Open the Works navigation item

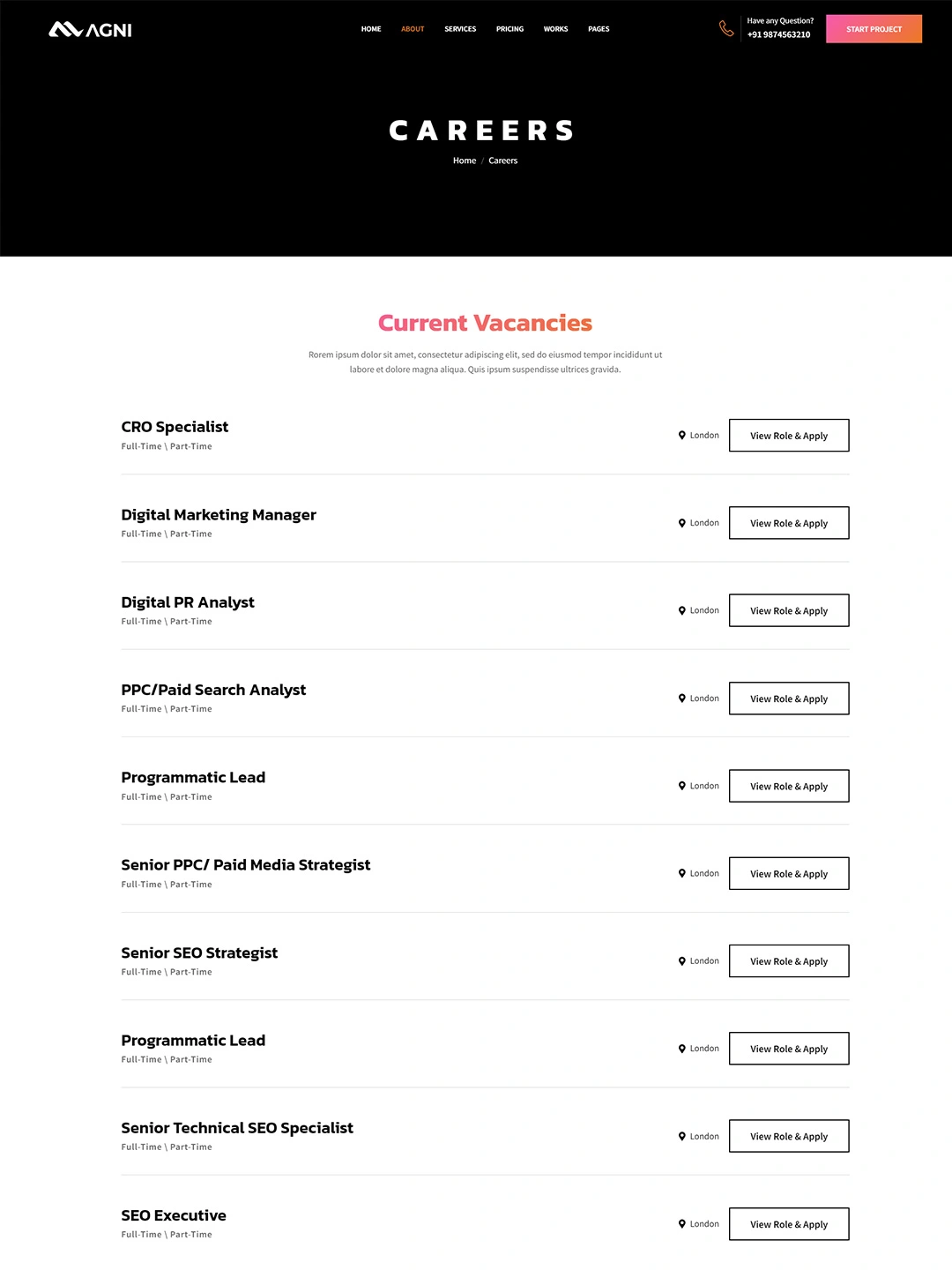click(x=555, y=29)
